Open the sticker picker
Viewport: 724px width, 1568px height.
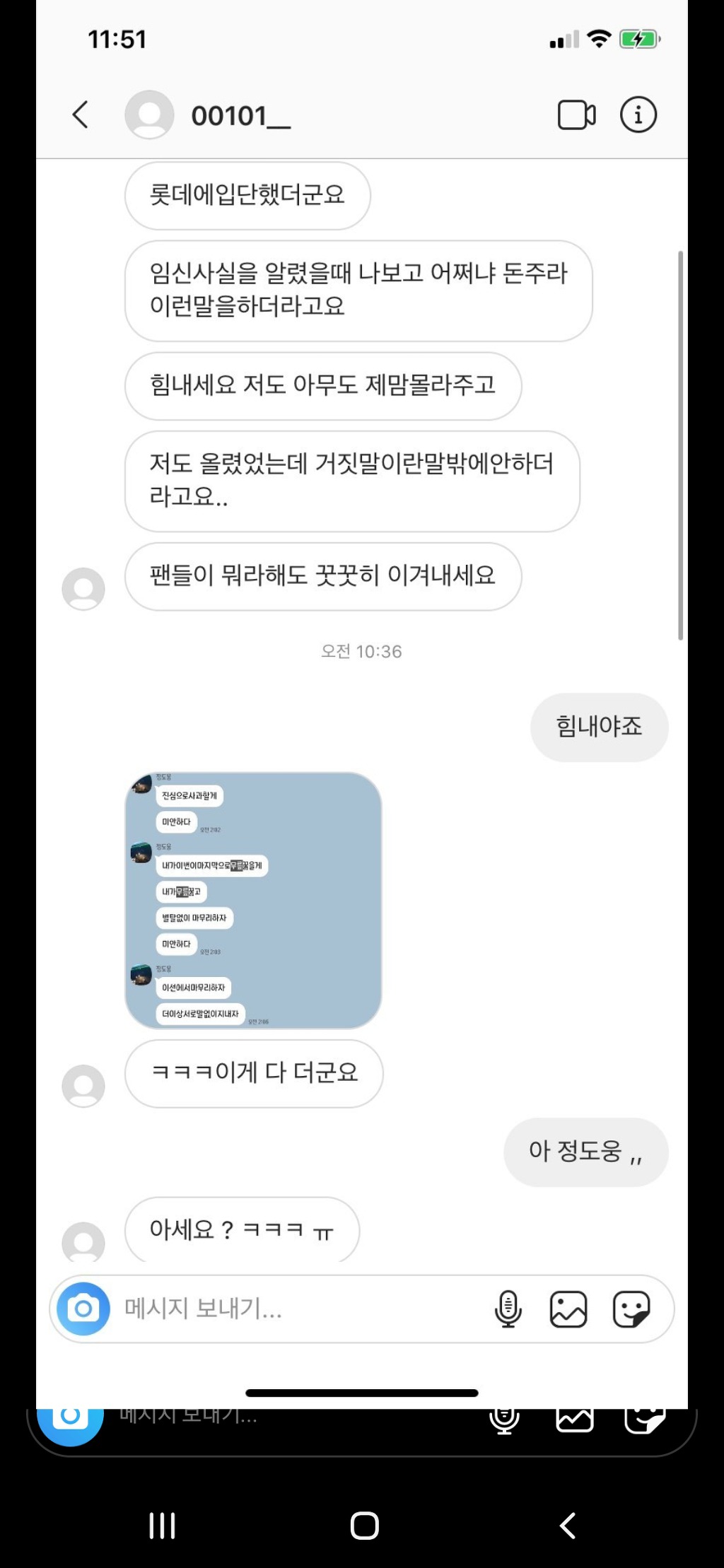pyautogui.click(x=631, y=1309)
